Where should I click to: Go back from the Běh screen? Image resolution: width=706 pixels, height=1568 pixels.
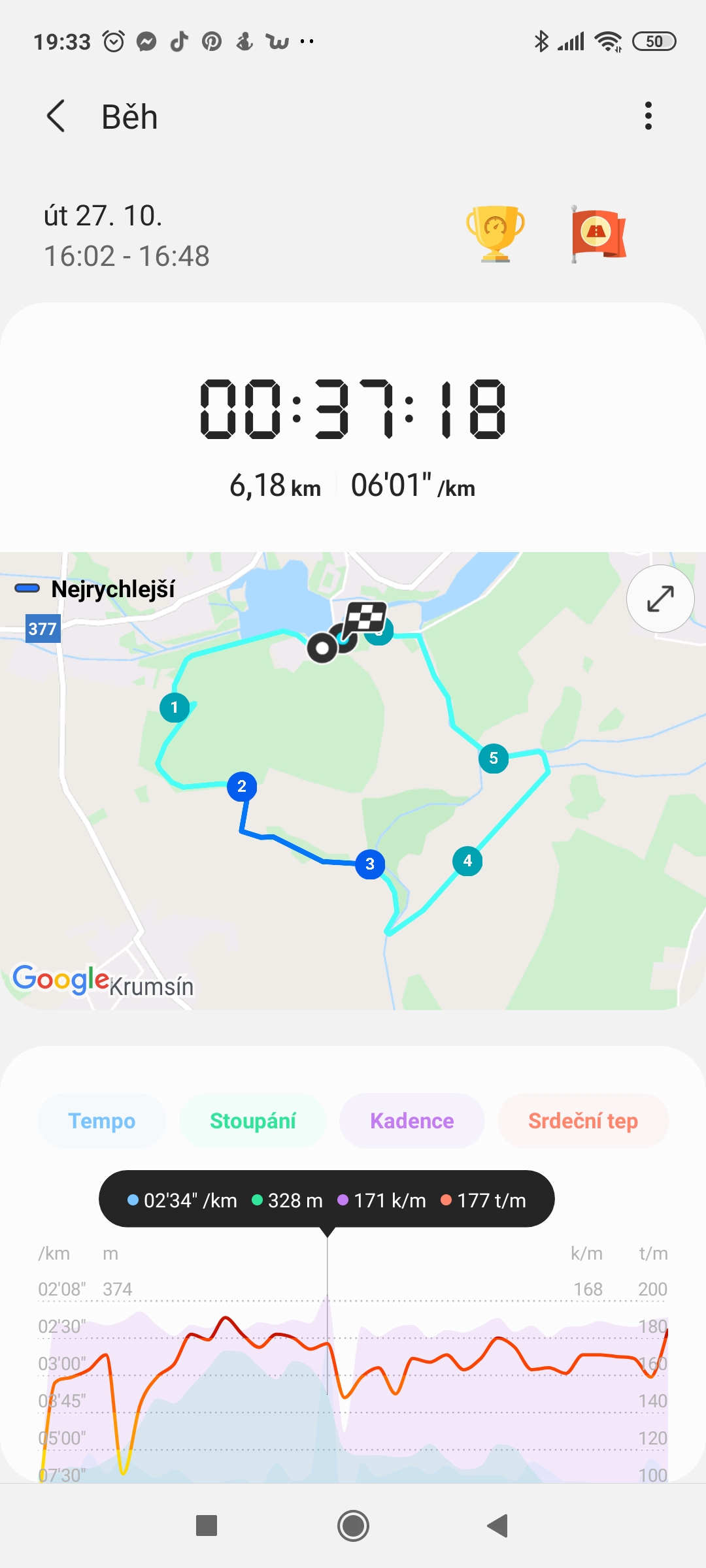[57, 116]
